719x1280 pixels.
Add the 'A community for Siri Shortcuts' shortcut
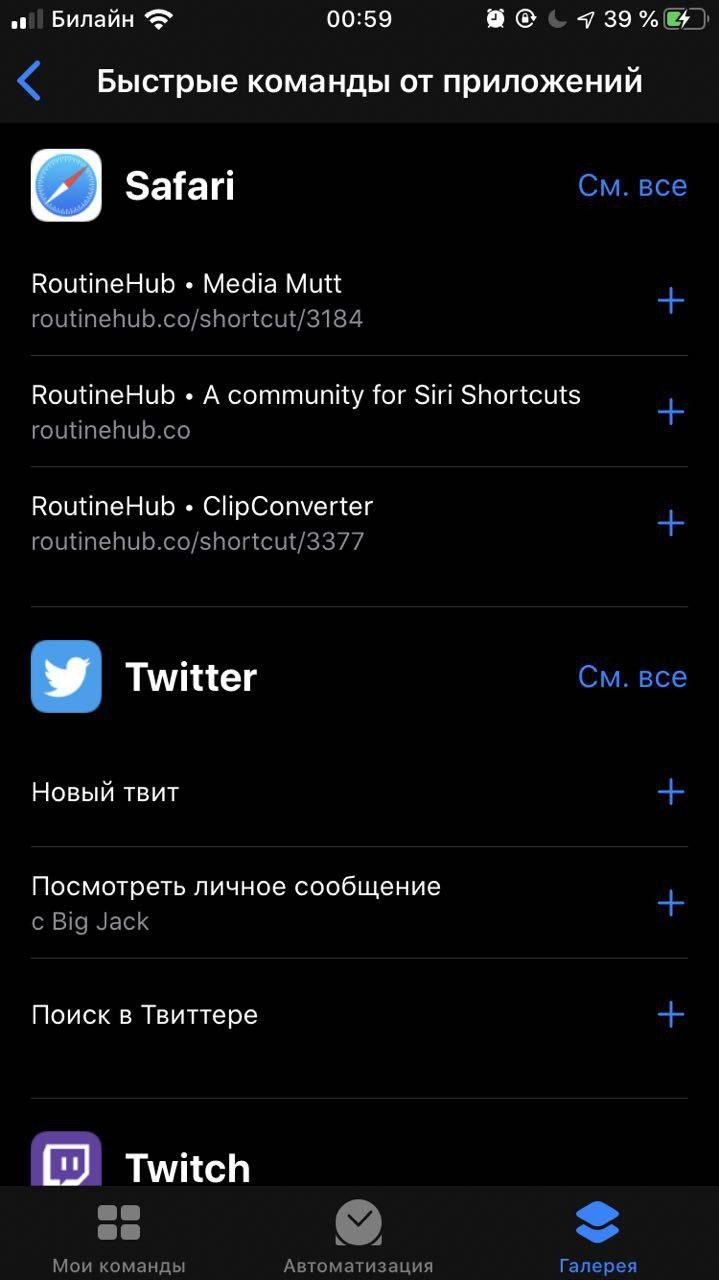tap(670, 411)
